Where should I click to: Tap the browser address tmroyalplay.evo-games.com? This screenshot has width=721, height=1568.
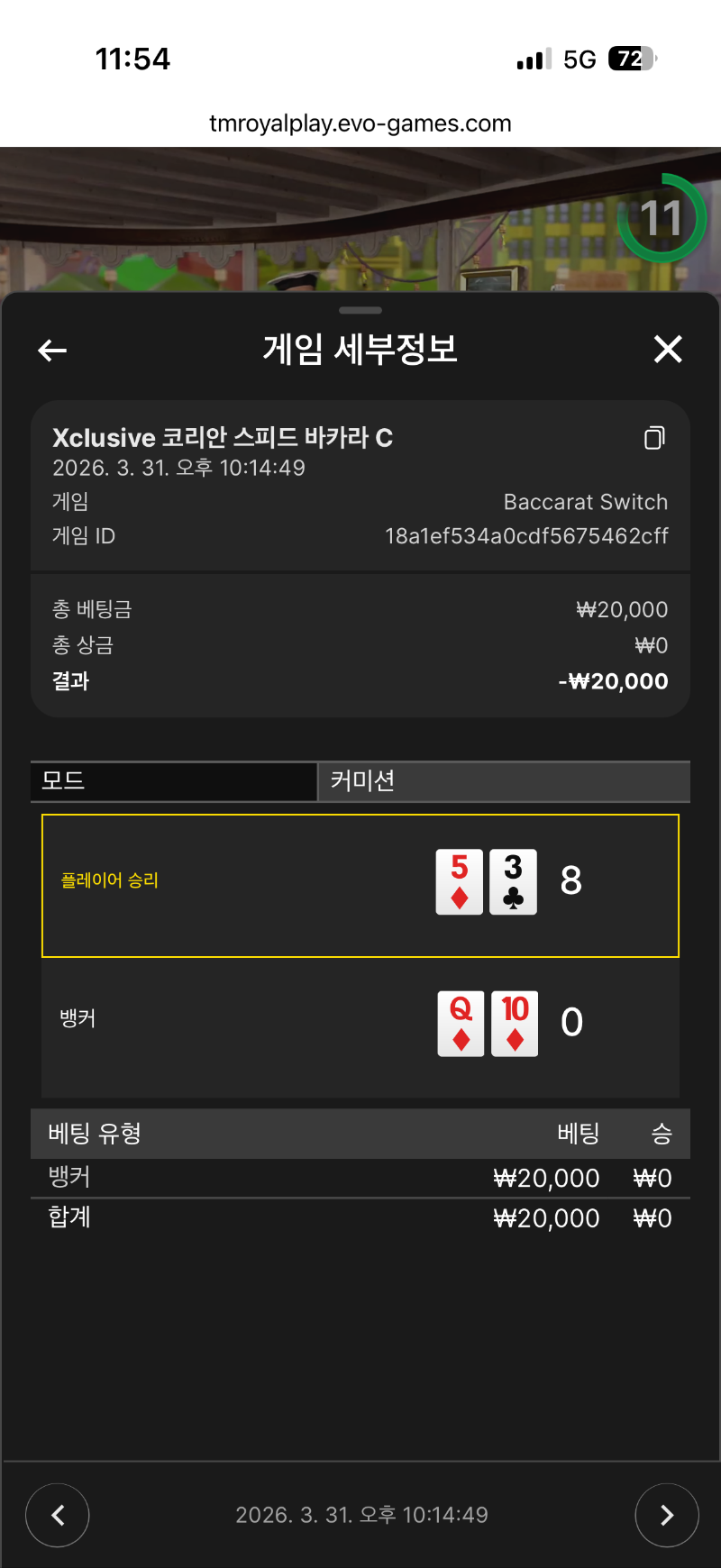(x=360, y=123)
